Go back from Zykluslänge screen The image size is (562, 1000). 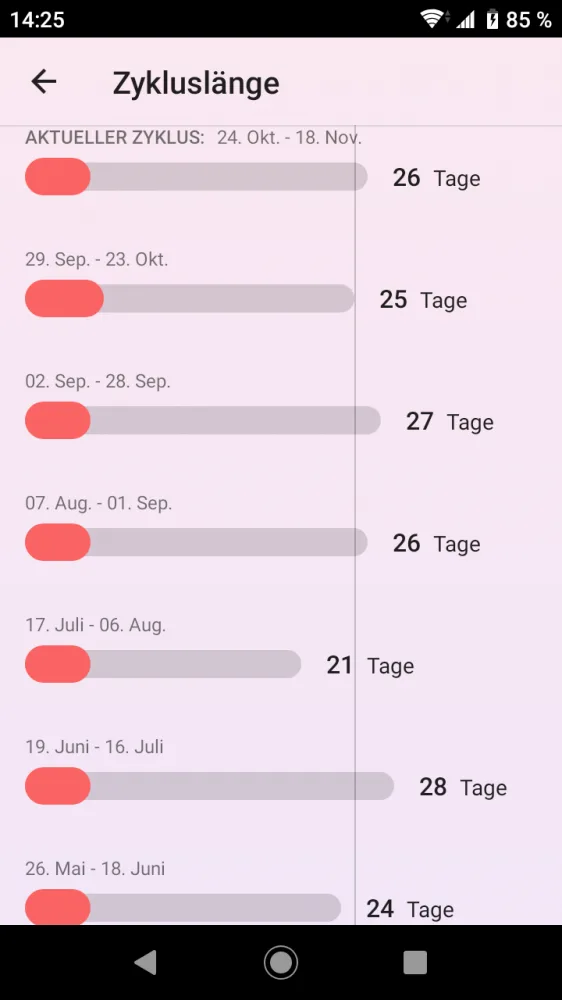pyautogui.click(x=44, y=82)
